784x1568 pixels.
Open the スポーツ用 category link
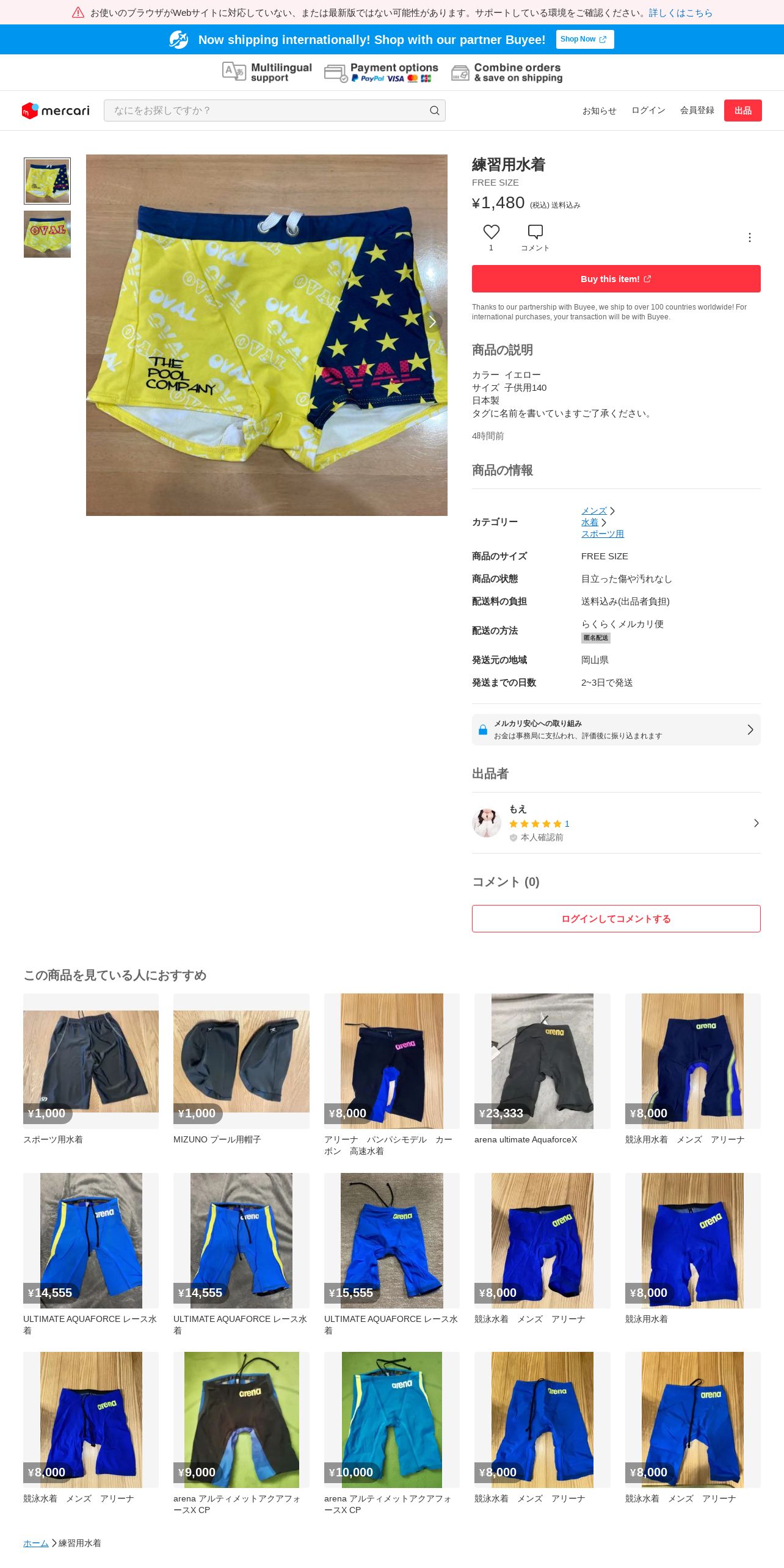point(602,534)
